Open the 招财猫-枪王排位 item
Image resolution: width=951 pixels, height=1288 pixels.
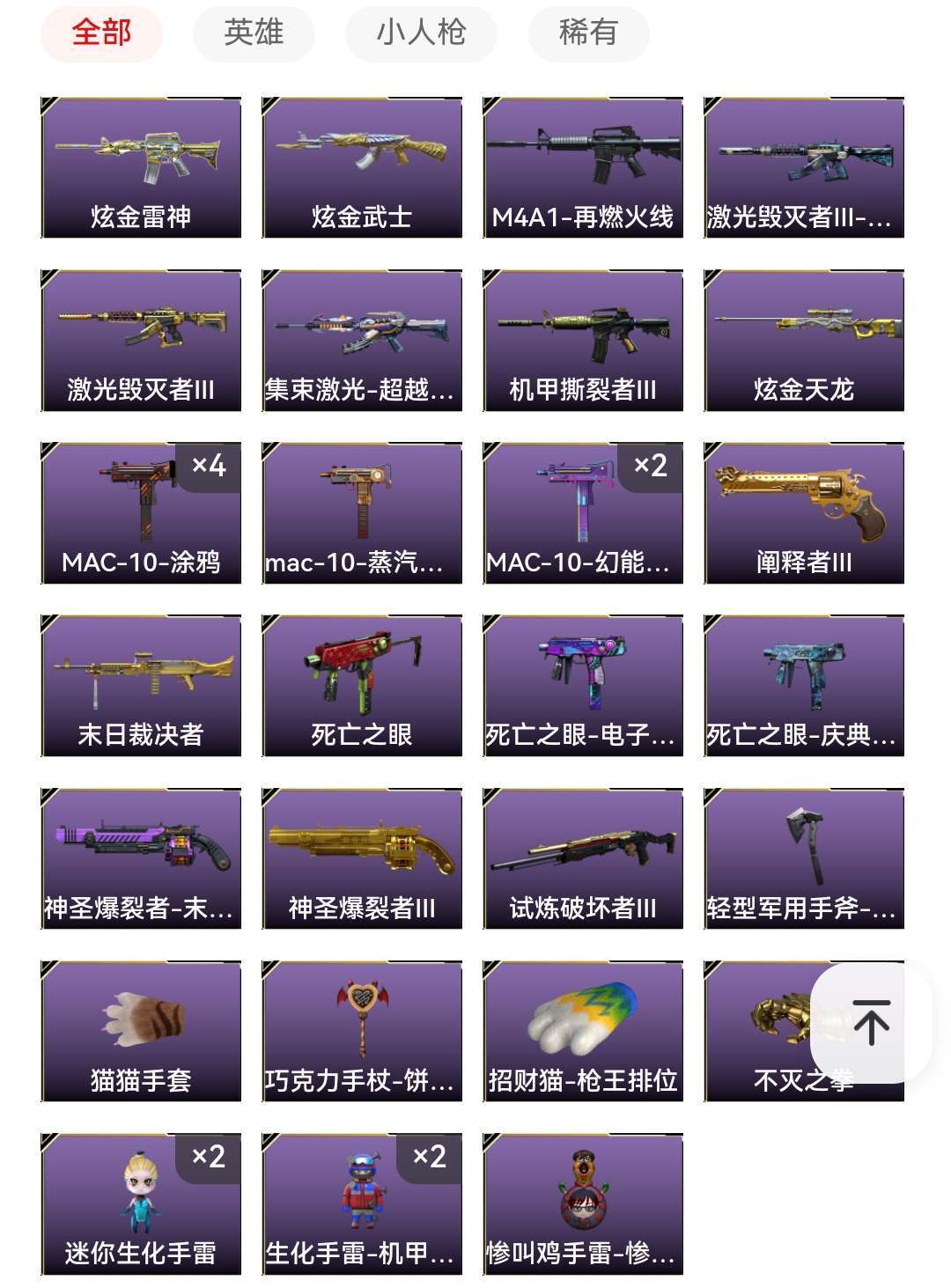point(583,1030)
